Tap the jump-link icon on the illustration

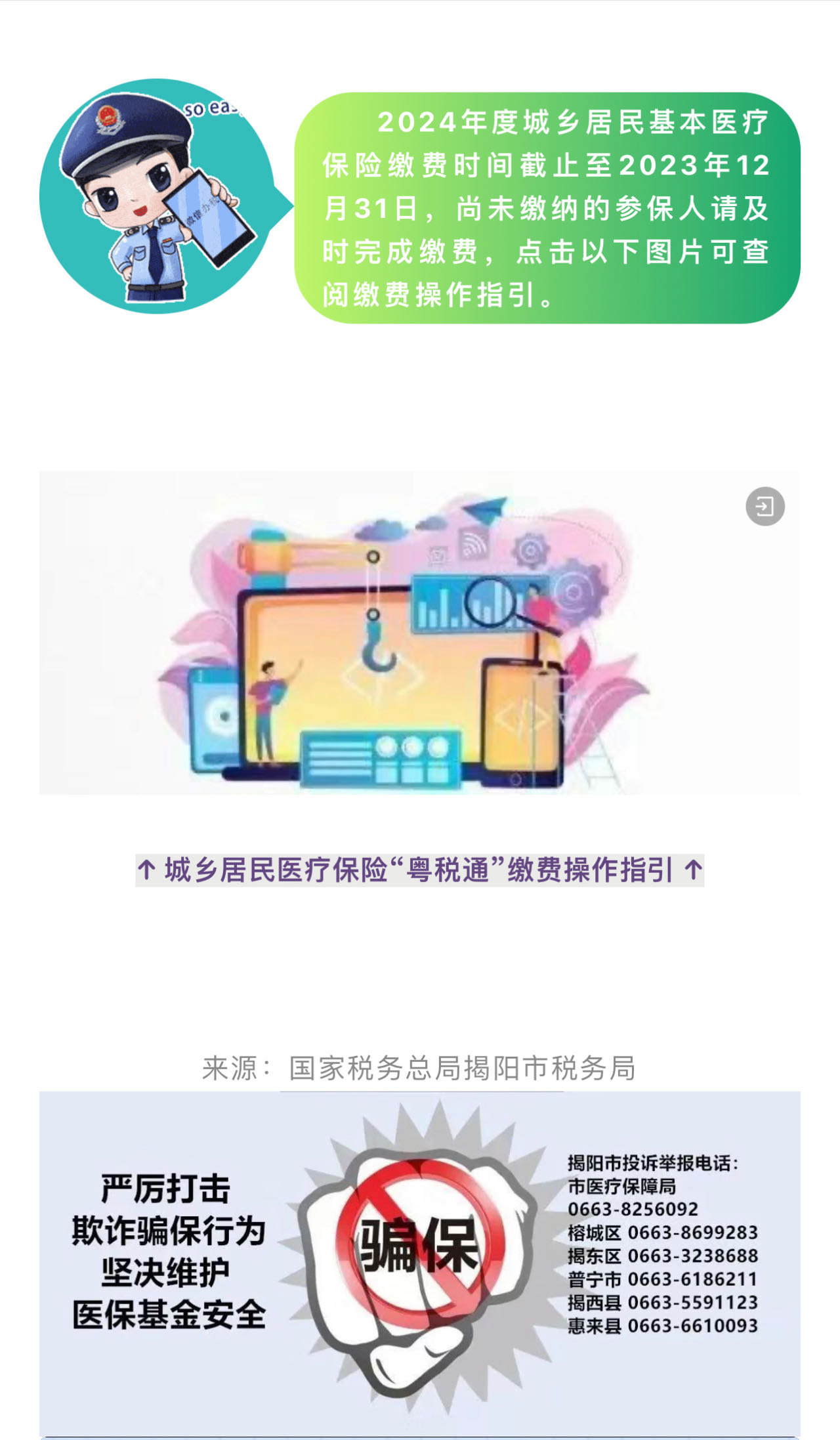765,506
